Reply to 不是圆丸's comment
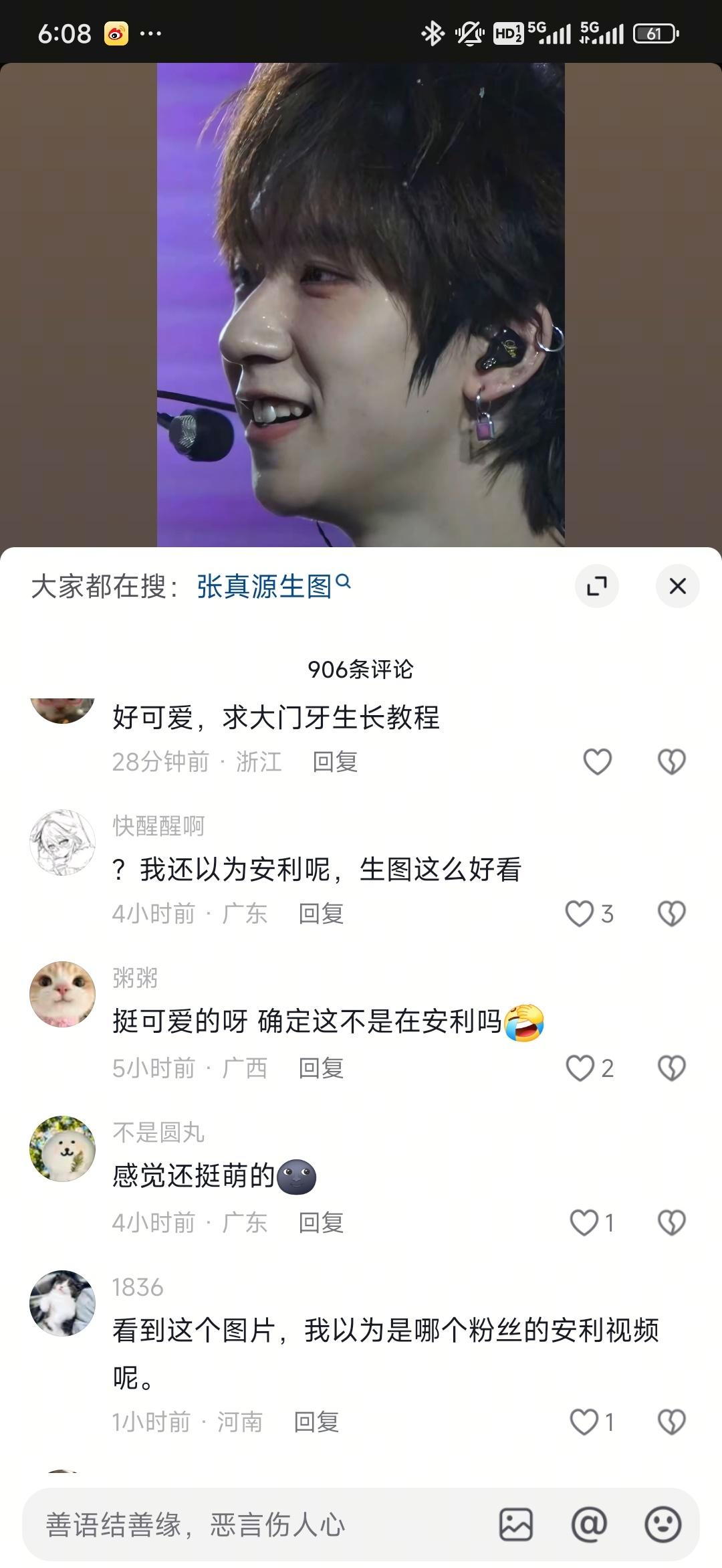 pyautogui.click(x=321, y=1223)
